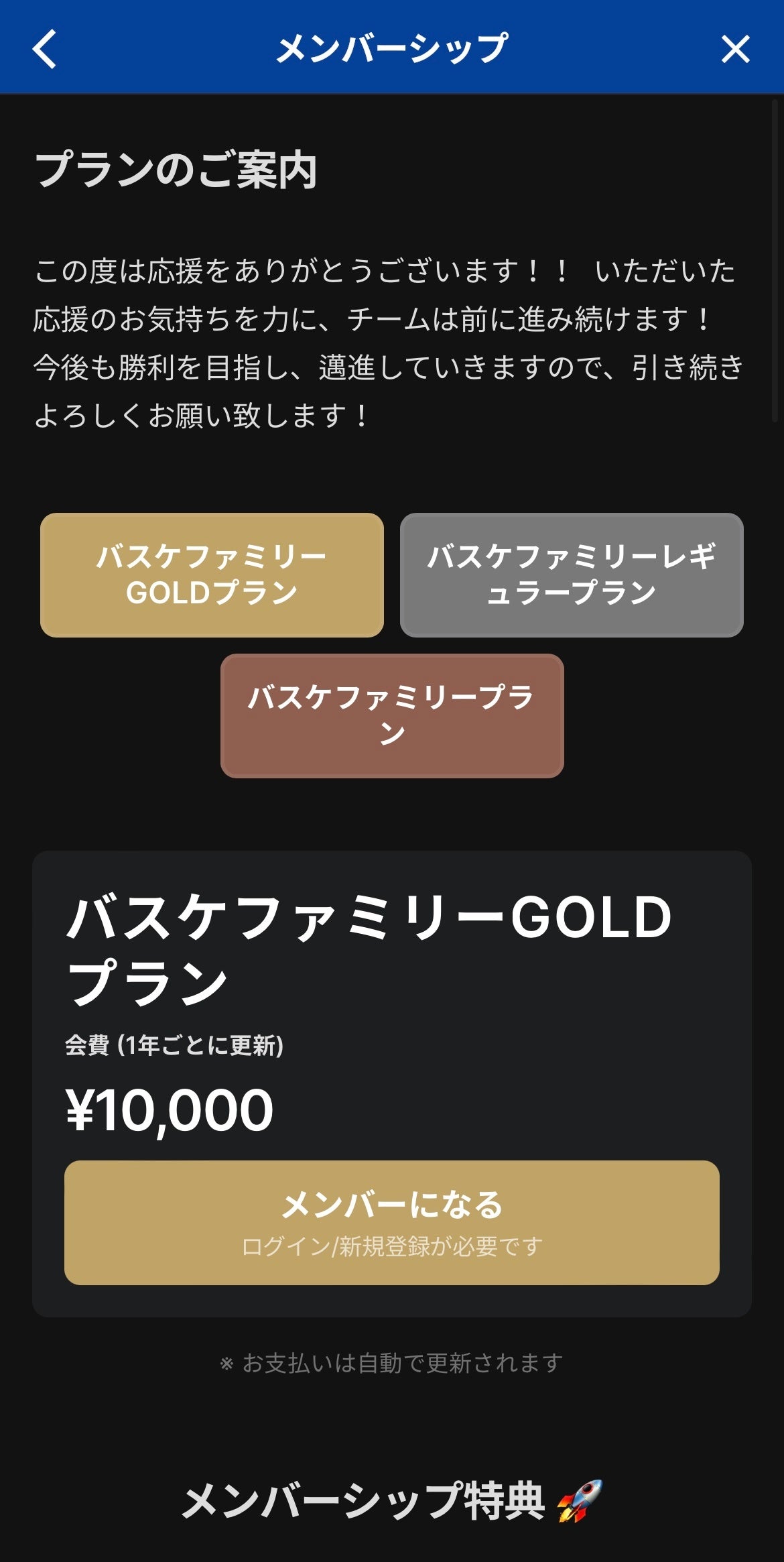Switch to バスケファミリーレギュラープラン
This screenshot has height=1562, width=784.
(572, 575)
